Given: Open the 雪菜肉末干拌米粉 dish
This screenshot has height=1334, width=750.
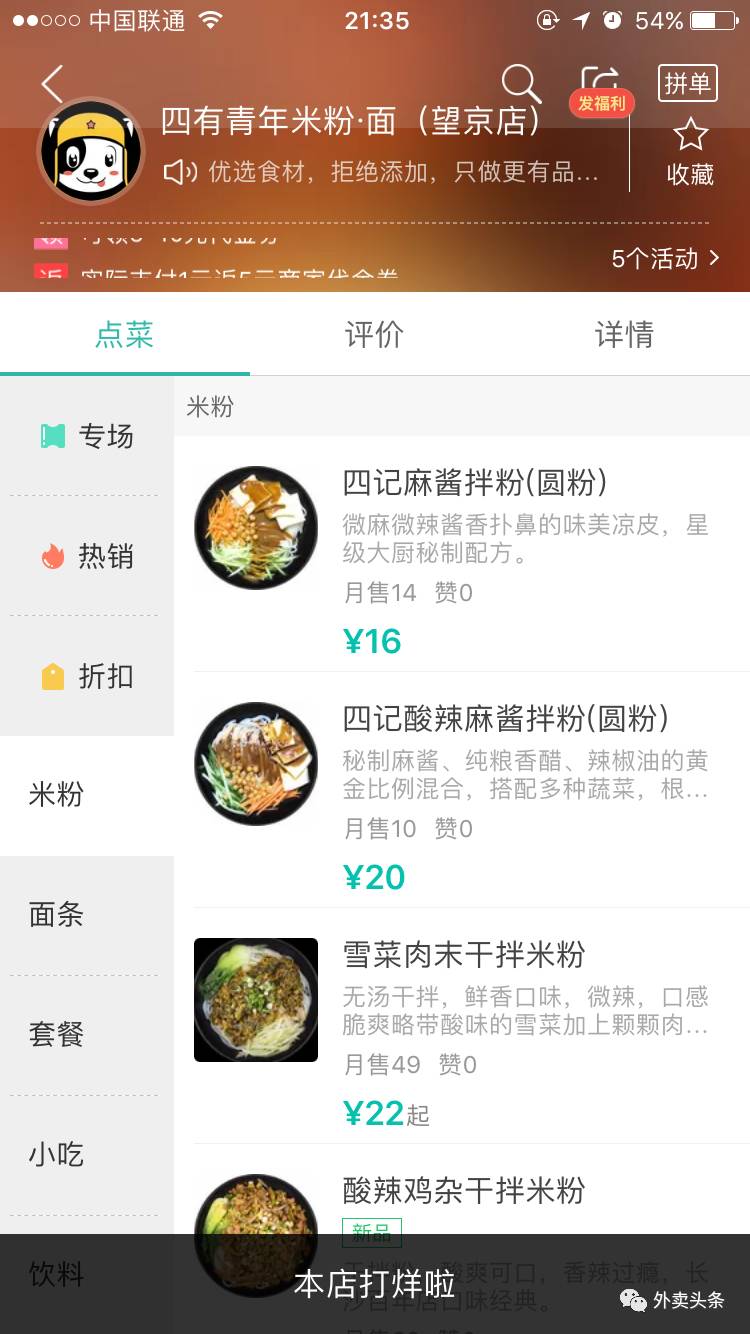Looking at the screenshot, I should click(464, 955).
